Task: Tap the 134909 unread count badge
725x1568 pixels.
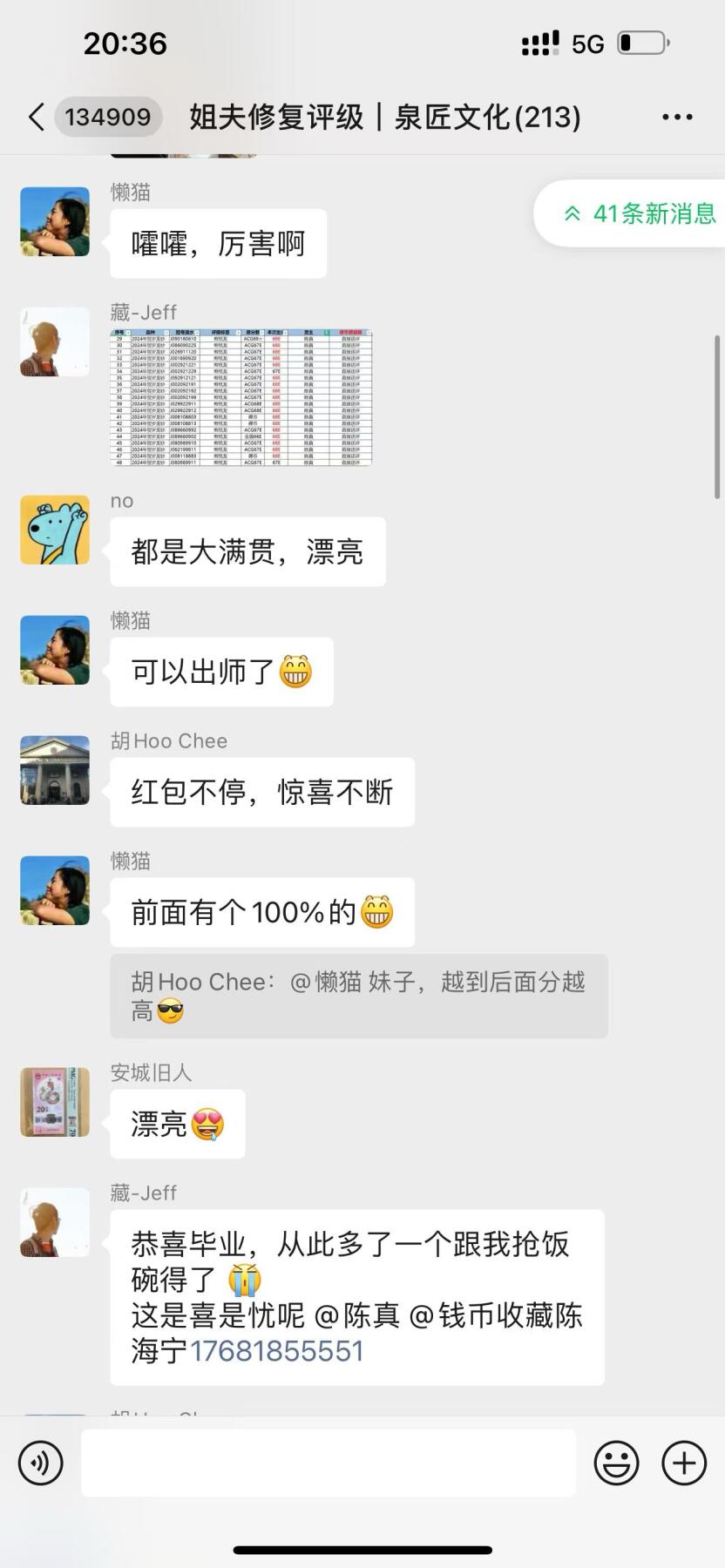Action: pyautogui.click(x=108, y=116)
